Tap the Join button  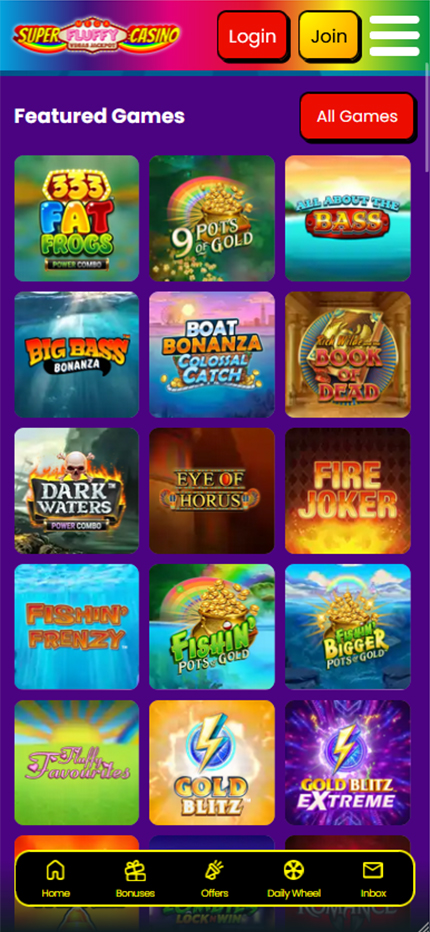point(329,36)
